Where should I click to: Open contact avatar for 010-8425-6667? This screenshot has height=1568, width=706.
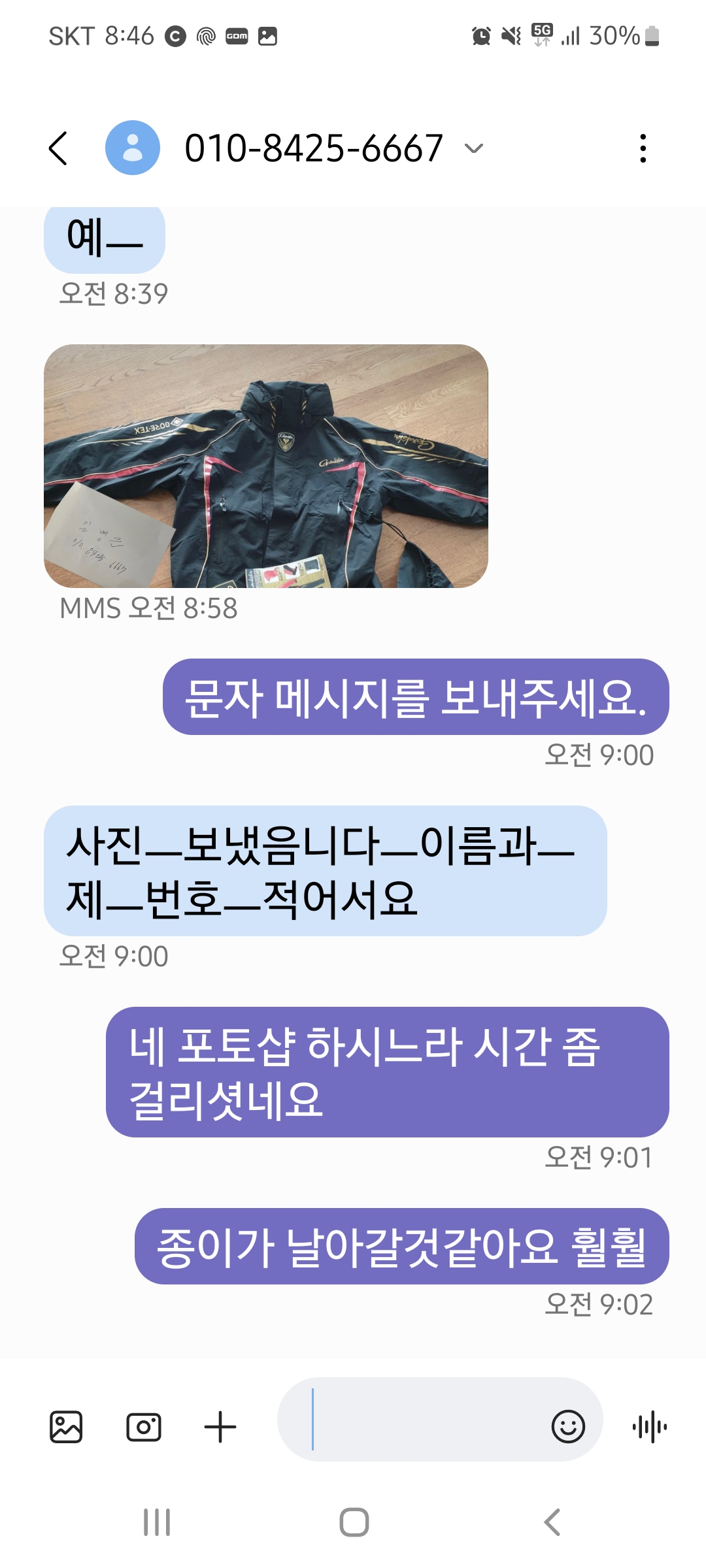(x=133, y=148)
